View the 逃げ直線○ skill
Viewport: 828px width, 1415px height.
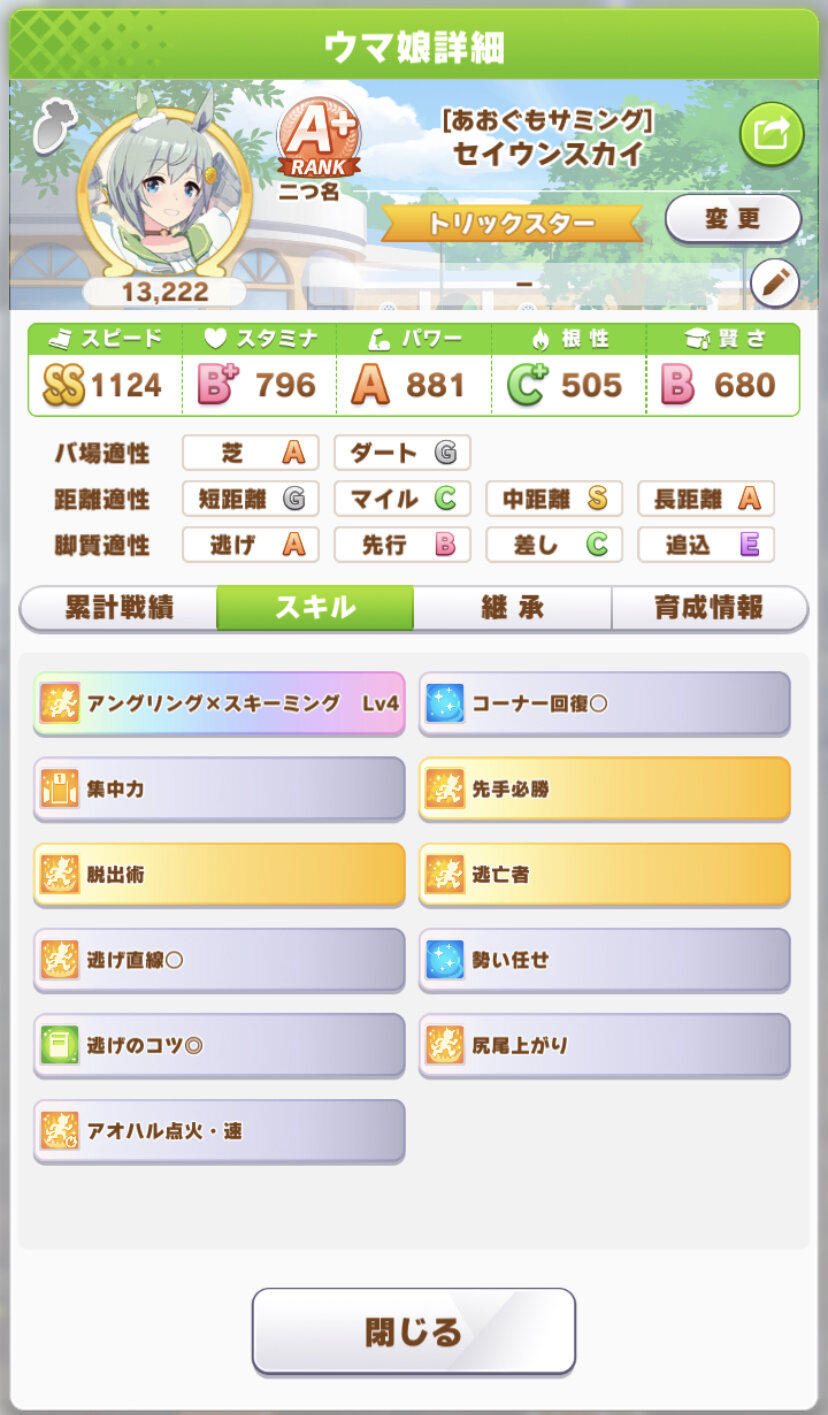pyautogui.click(x=219, y=960)
